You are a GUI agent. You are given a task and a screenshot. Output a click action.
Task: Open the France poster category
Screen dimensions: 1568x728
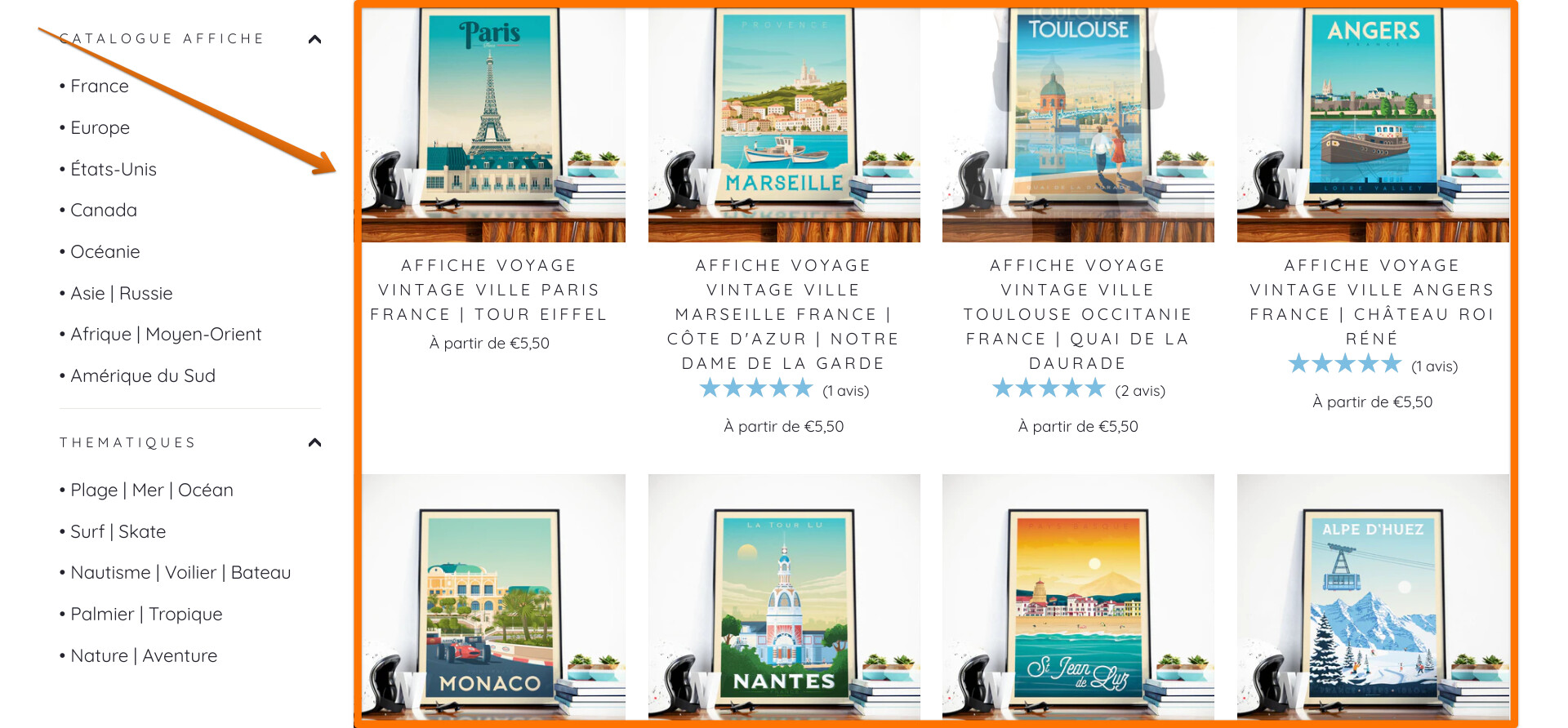tap(99, 87)
